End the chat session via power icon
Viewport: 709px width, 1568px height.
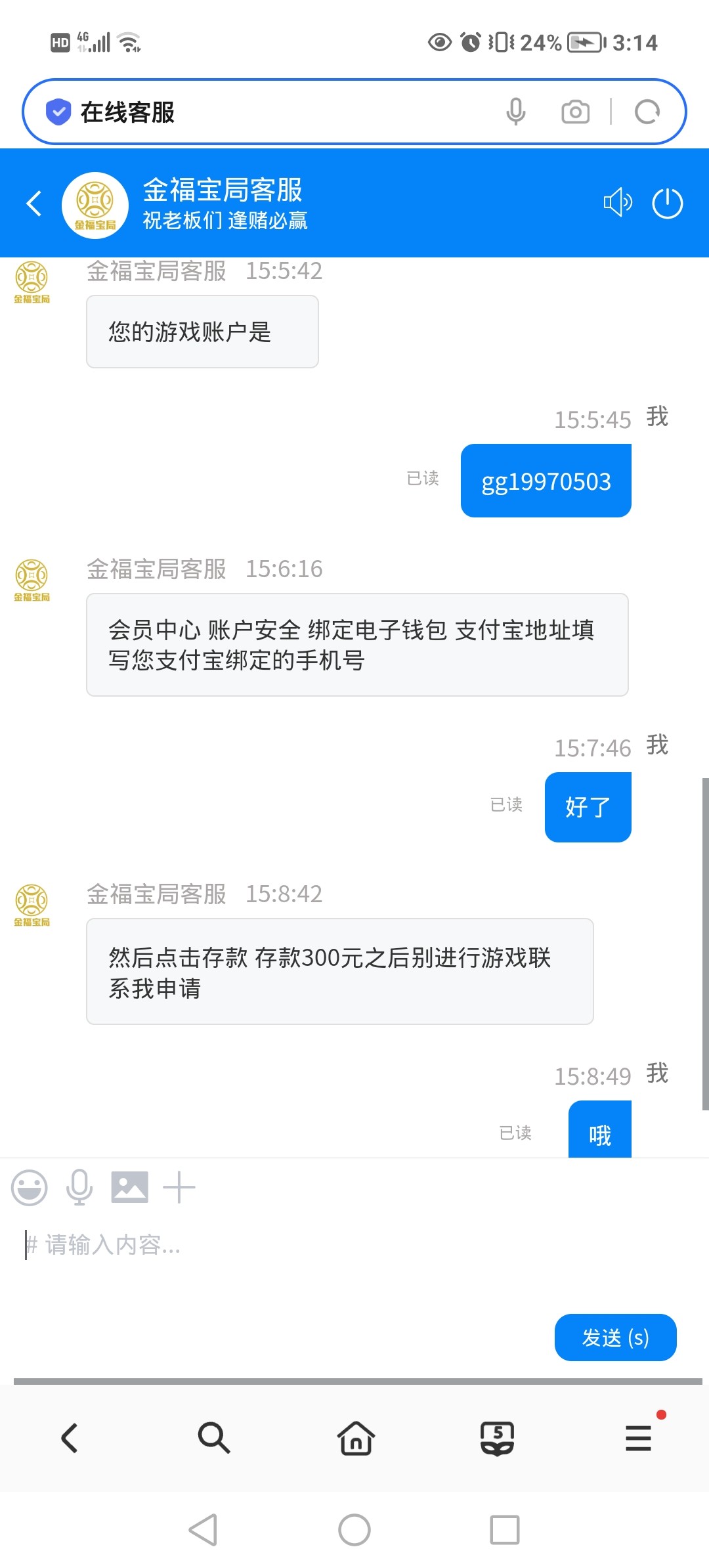point(668,204)
